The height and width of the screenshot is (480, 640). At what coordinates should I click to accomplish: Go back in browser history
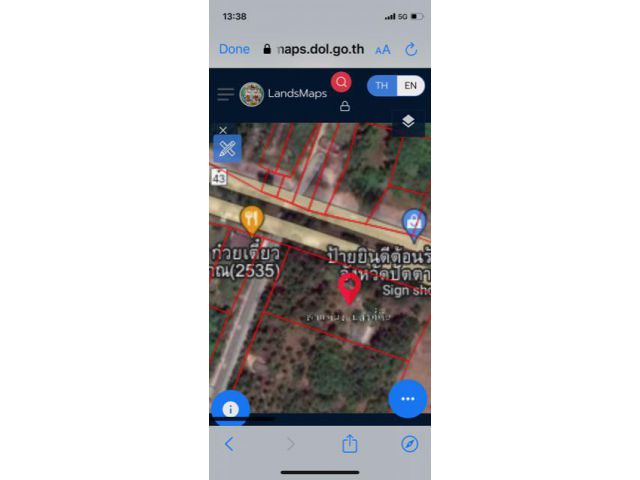(x=229, y=444)
